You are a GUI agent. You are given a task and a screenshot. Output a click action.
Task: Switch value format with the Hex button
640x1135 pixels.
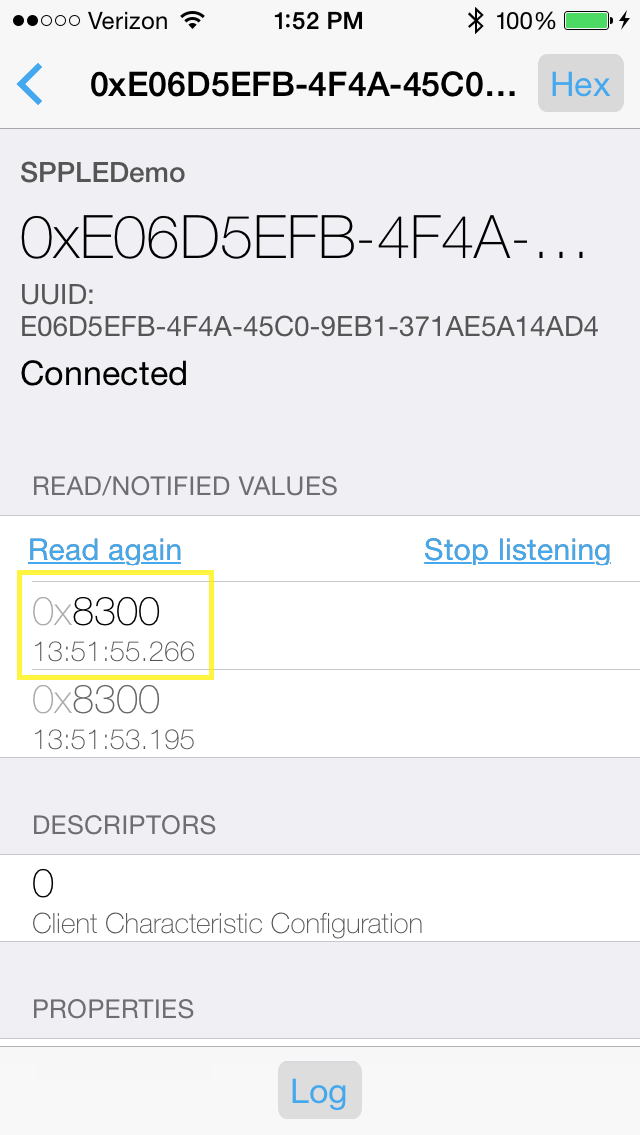coord(580,84)
